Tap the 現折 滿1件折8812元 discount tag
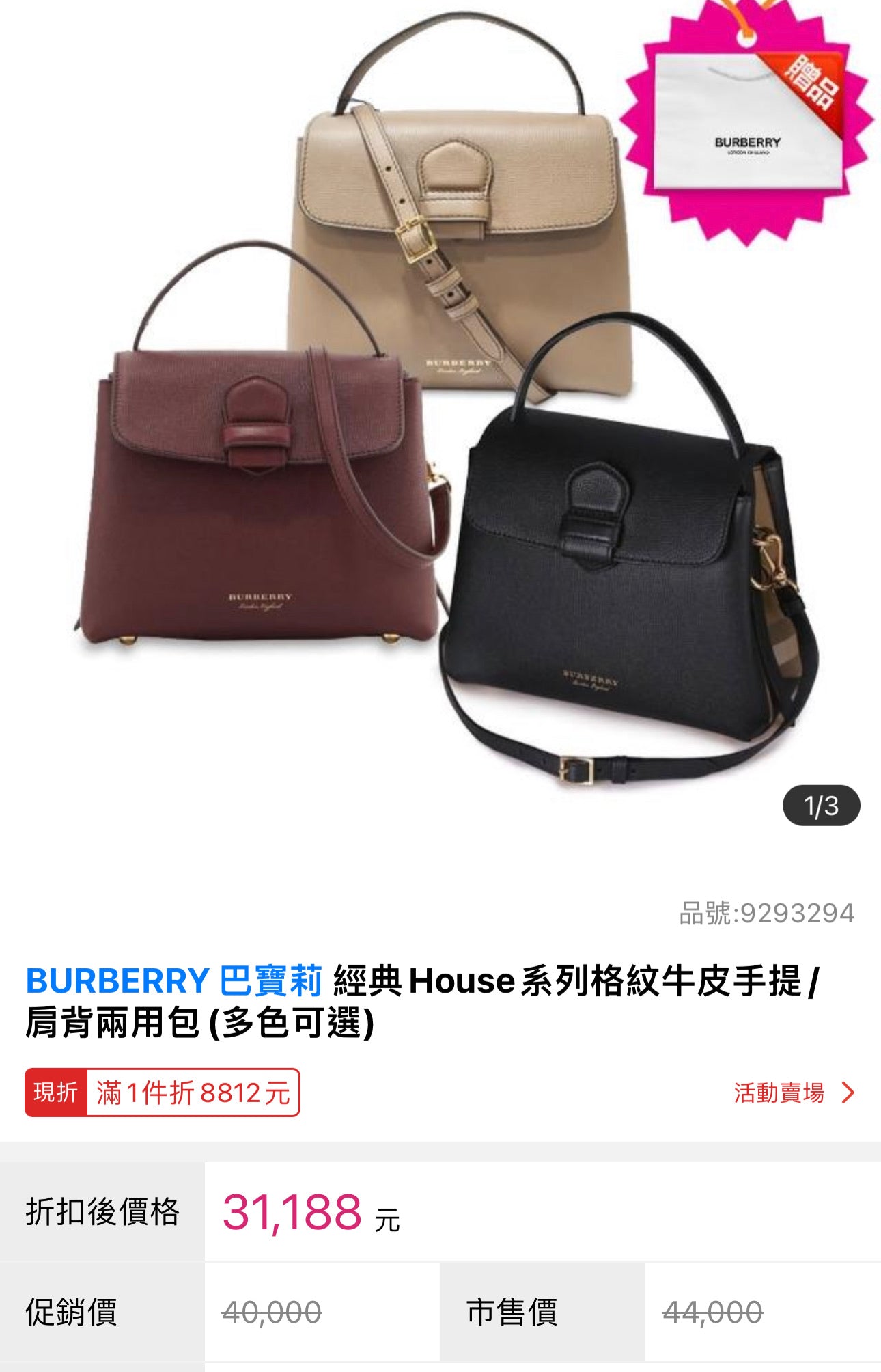This screenshot has height=1372, width=881. coord(163,1093)
